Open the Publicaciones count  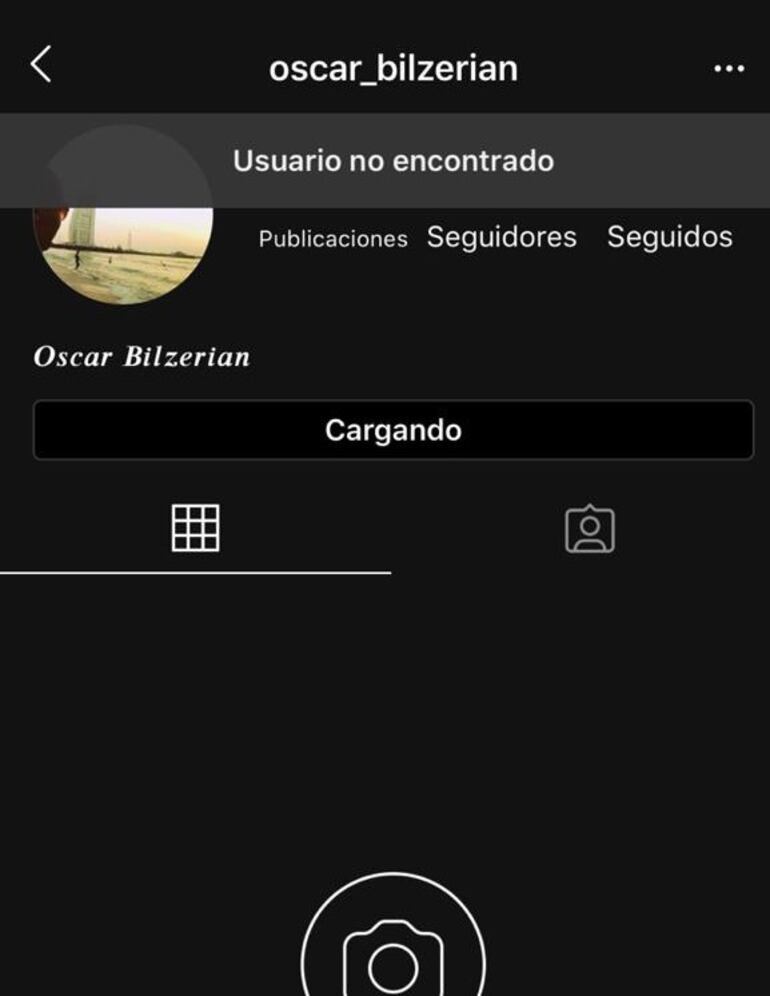click(333, 239)
